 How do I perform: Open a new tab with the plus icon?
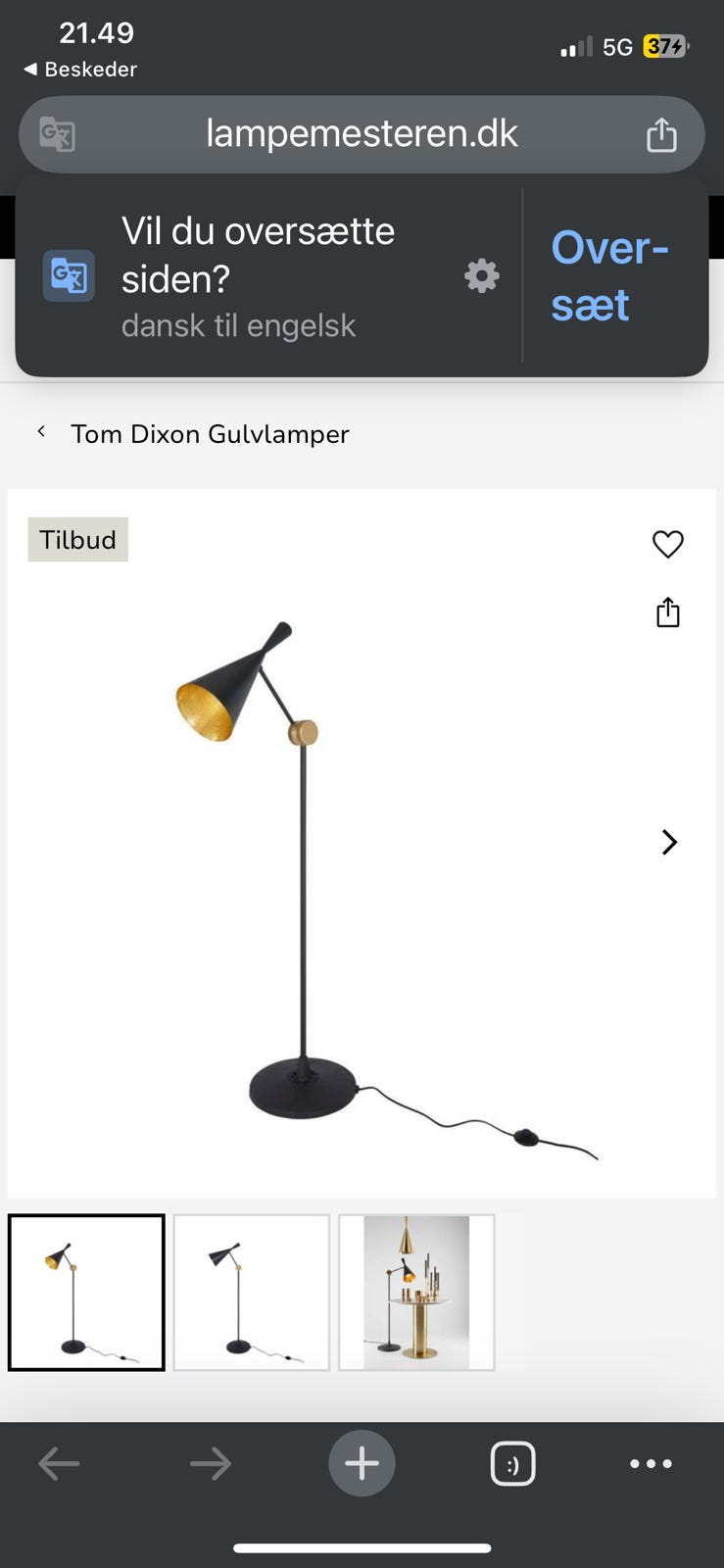pos(362,1463)
